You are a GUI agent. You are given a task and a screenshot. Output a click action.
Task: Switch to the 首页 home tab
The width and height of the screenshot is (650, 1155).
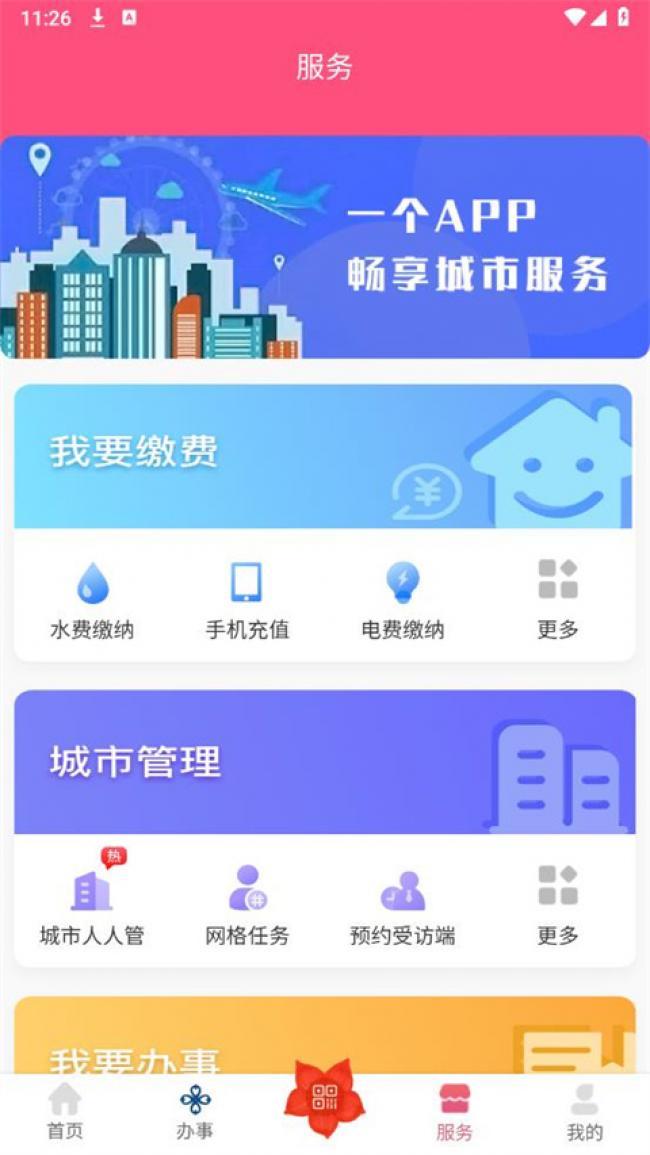pos(65,1112)
